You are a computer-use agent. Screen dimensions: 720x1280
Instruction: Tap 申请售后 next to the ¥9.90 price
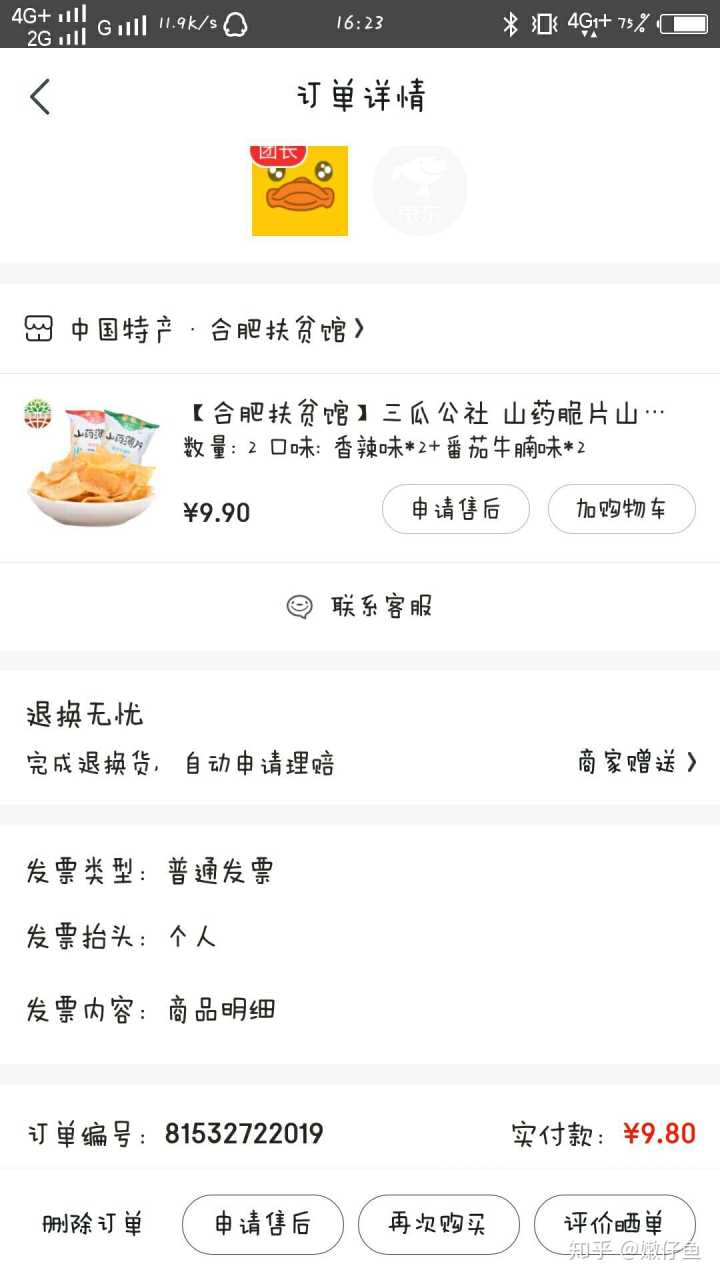(x=455, y=510)
